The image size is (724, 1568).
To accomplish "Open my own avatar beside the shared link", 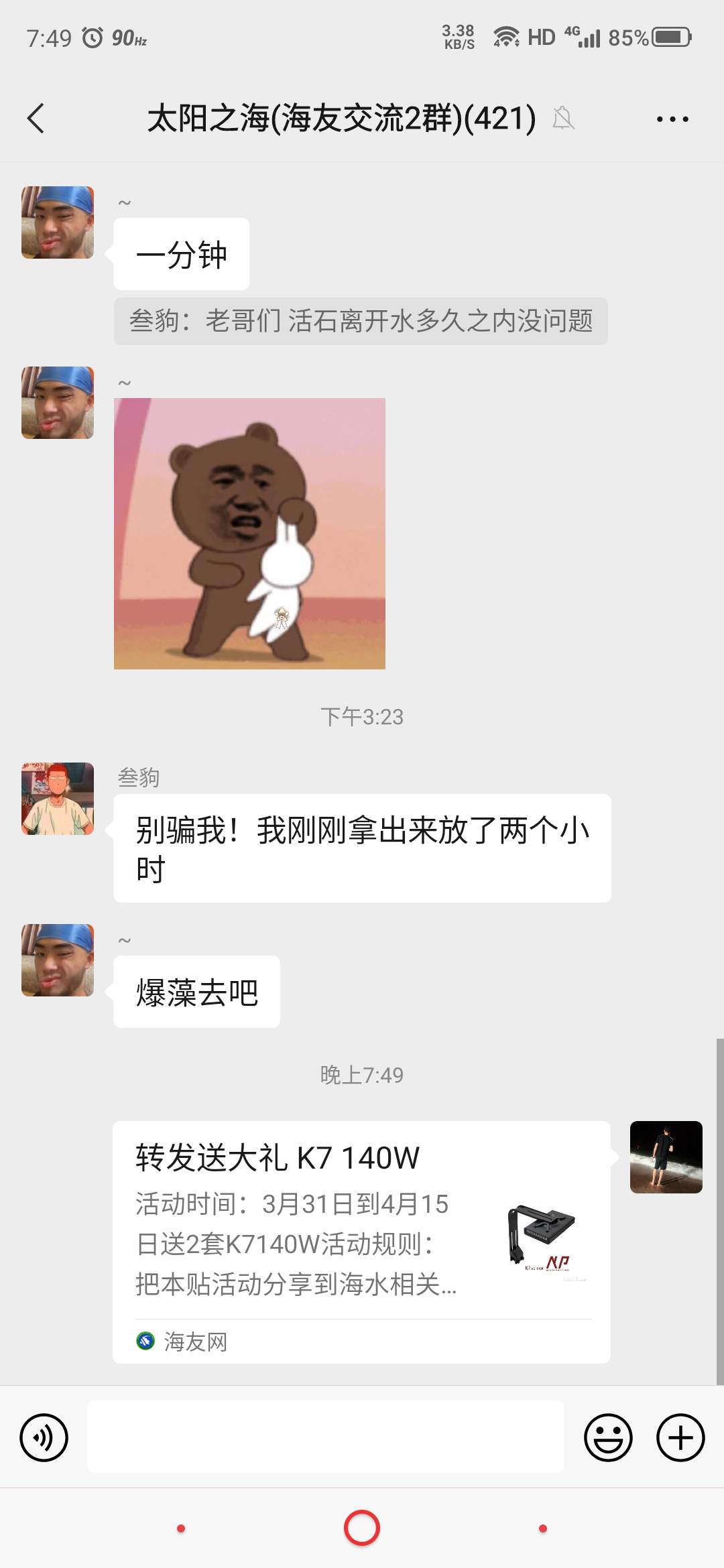I will (x=666, y=1157).
